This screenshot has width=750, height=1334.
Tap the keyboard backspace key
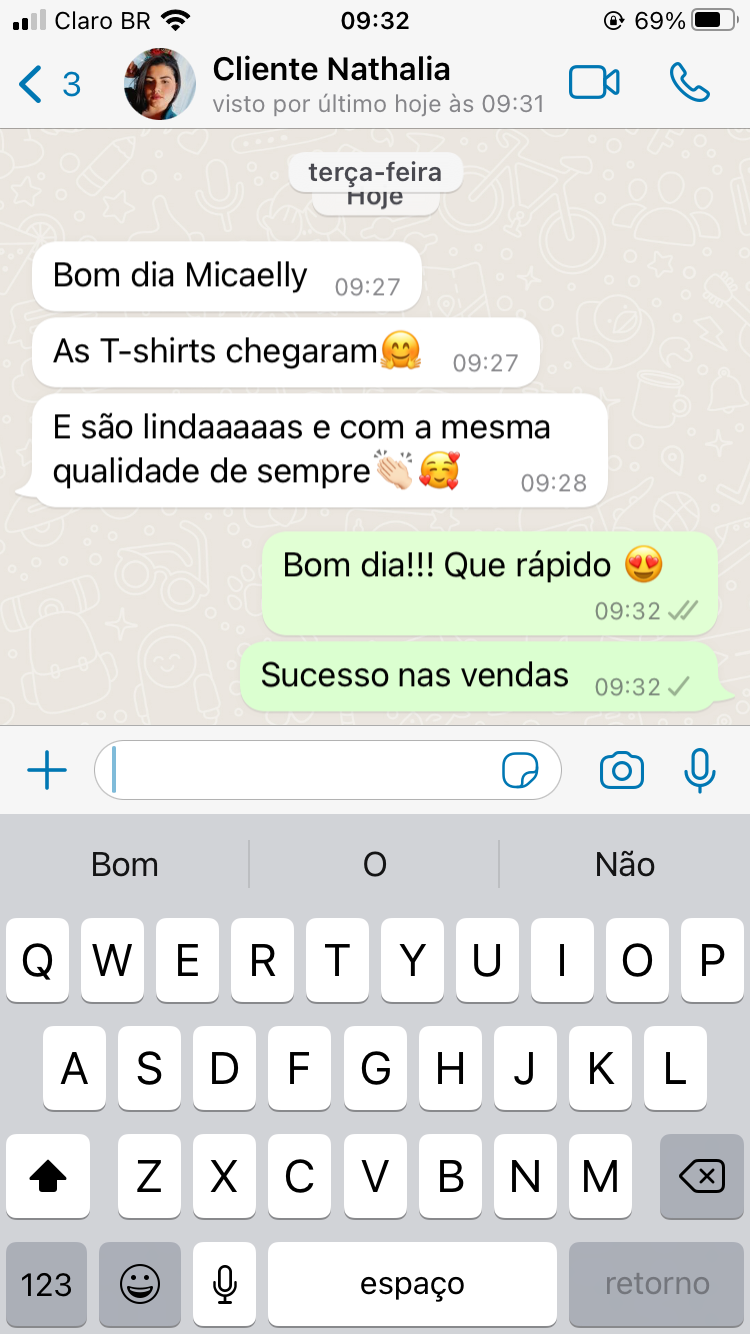coord(701,1177)
